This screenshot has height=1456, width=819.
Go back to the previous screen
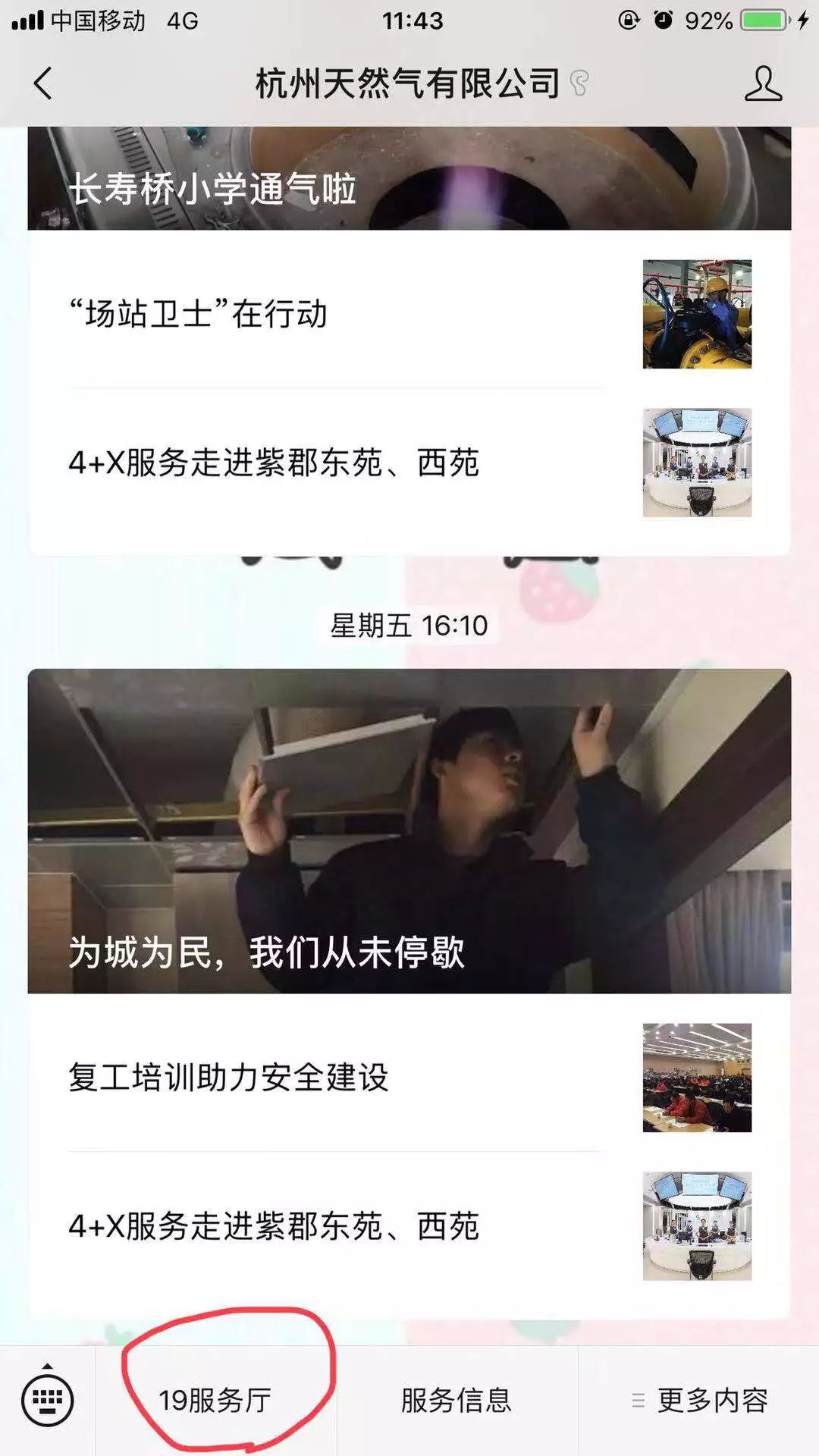tap(43, 83)
